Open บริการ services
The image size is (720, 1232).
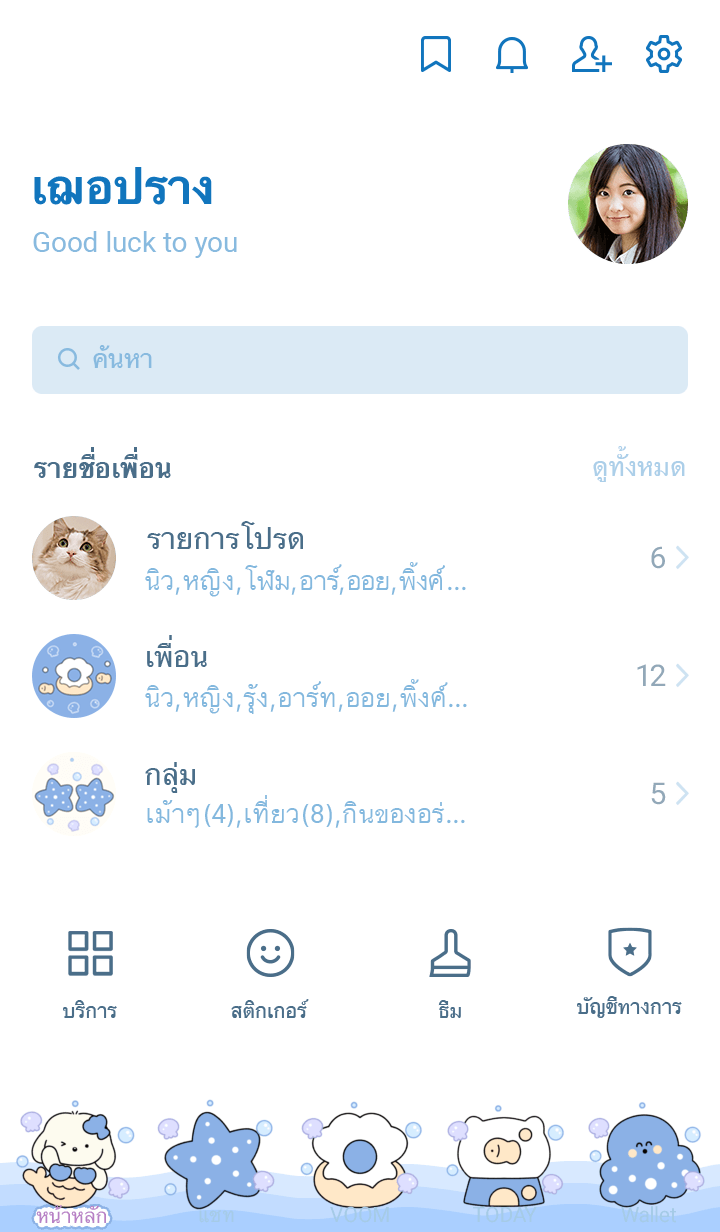pos(90,974)
